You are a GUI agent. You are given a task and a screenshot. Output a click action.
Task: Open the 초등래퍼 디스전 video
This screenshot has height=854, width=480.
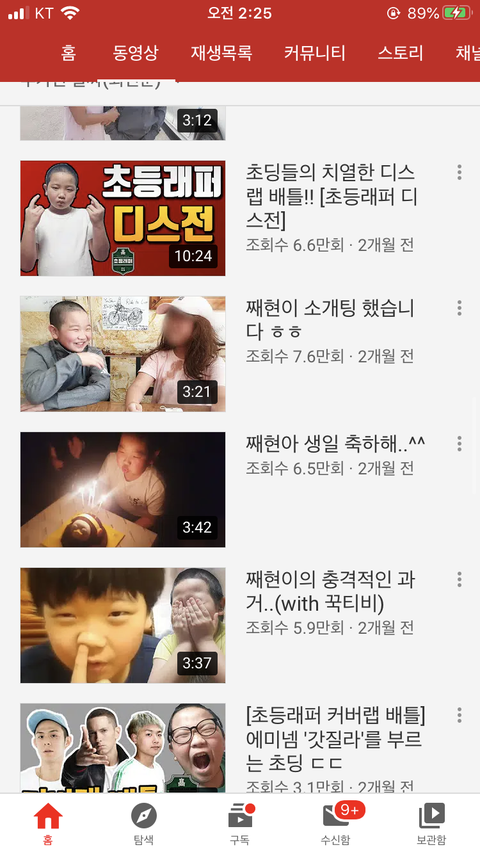(123, 218)
